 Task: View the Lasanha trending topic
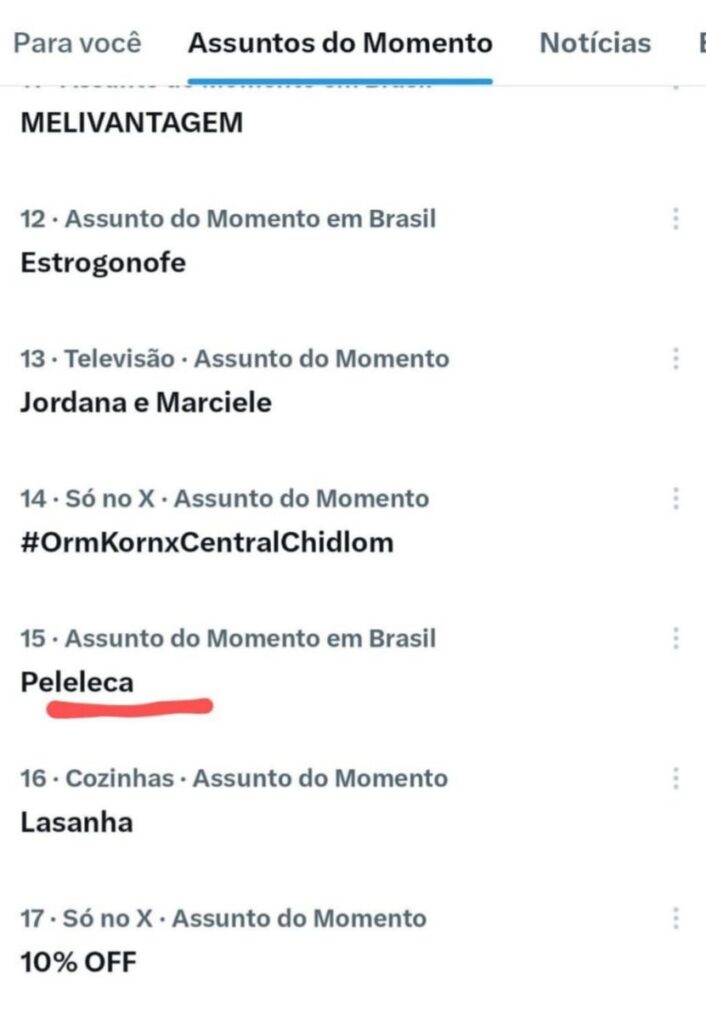76,823
